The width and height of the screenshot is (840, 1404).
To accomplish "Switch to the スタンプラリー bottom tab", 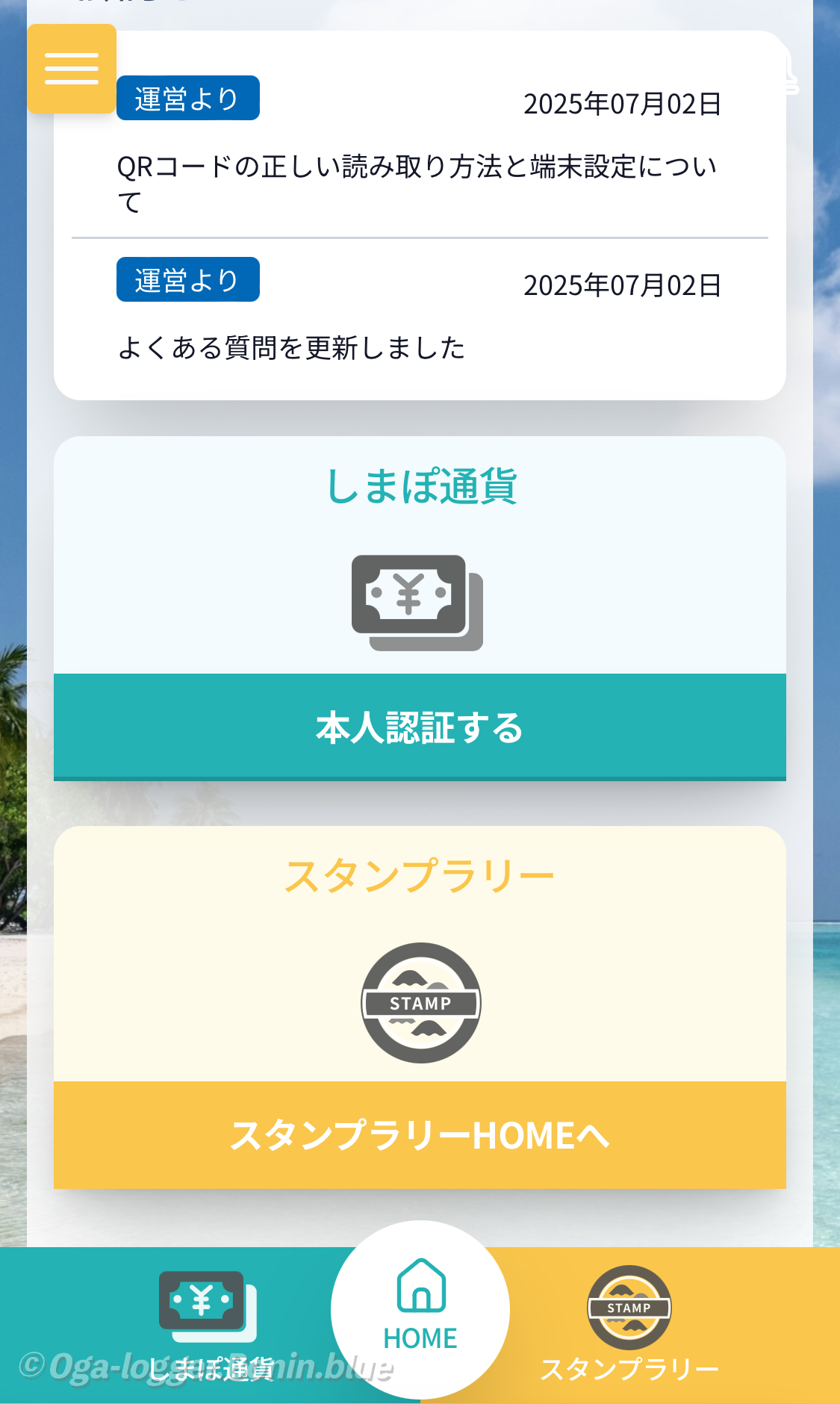I will (629, 1323).
